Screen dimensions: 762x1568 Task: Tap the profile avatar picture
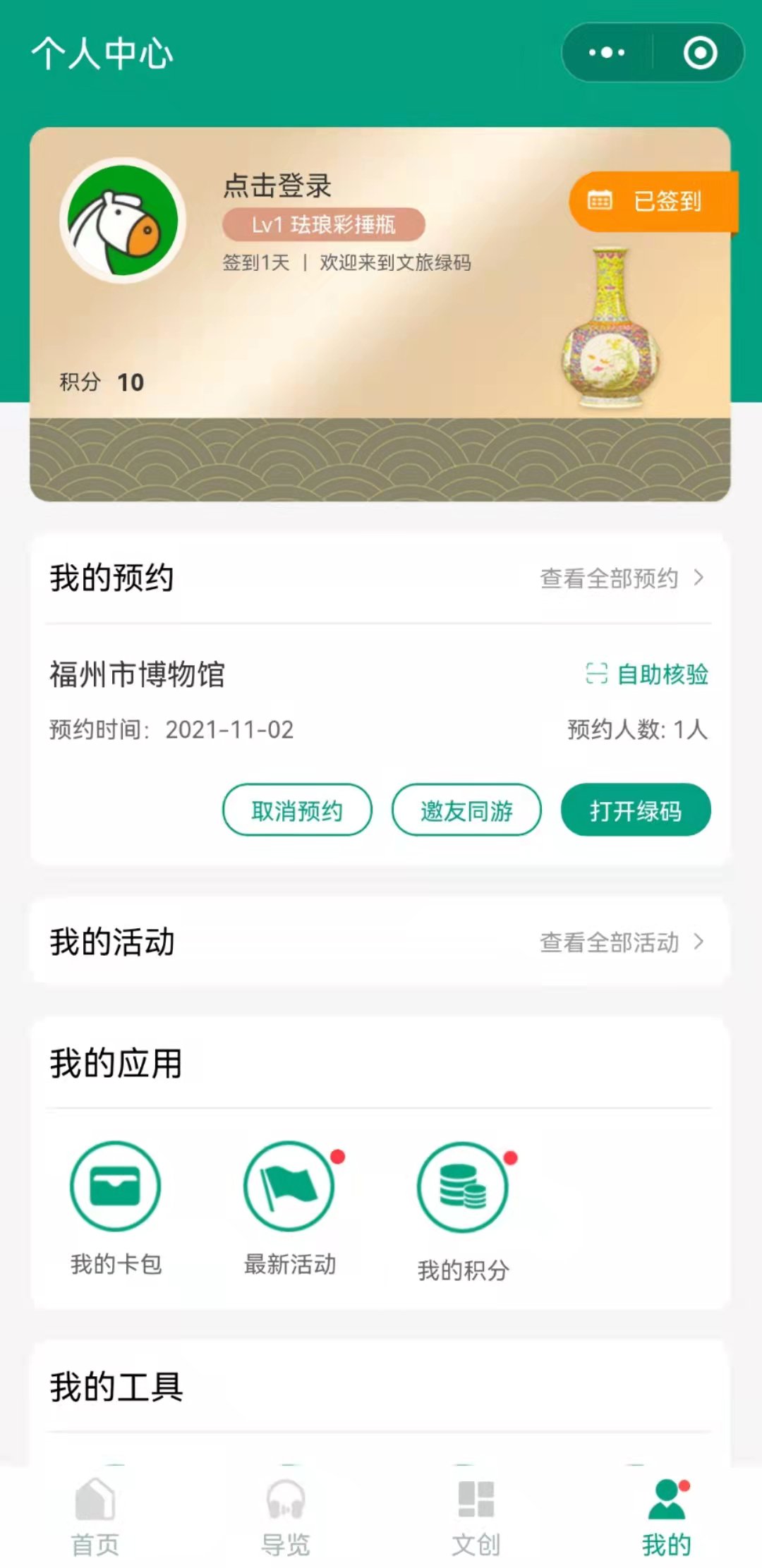[123, 221]
